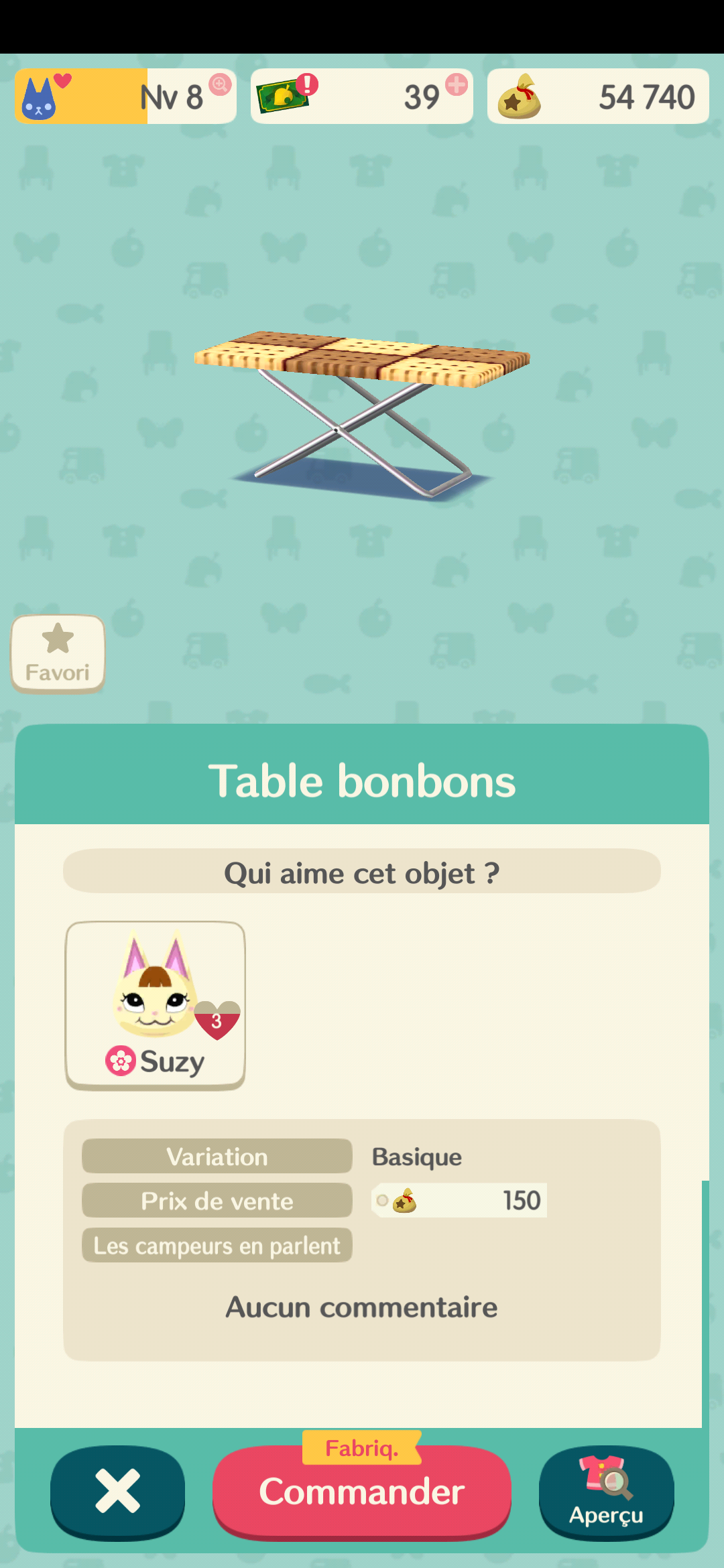Mark the Table bonbons as Favori
The image size is (724, 1568).
(58, 653)
